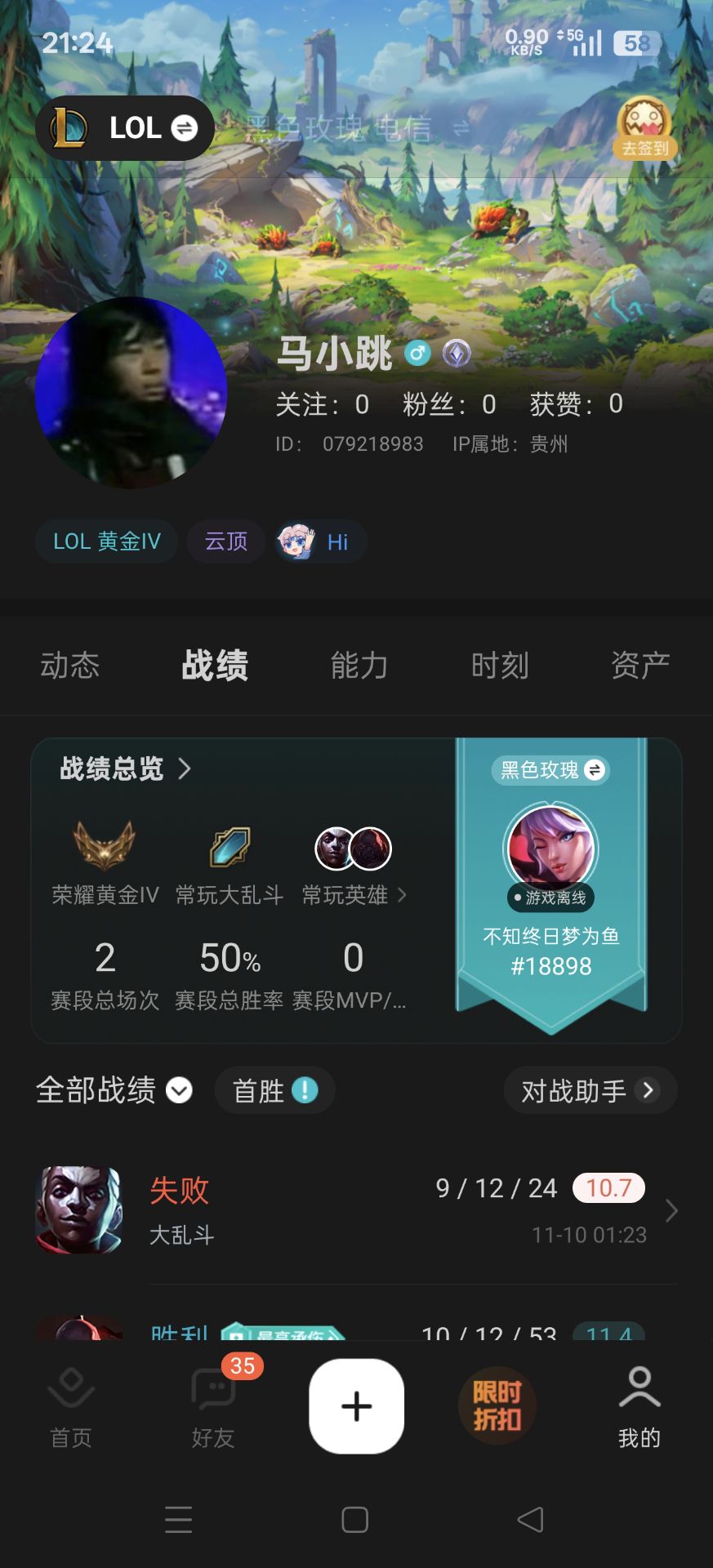Tap the 首胜 first-win chip

[274, 1090]
